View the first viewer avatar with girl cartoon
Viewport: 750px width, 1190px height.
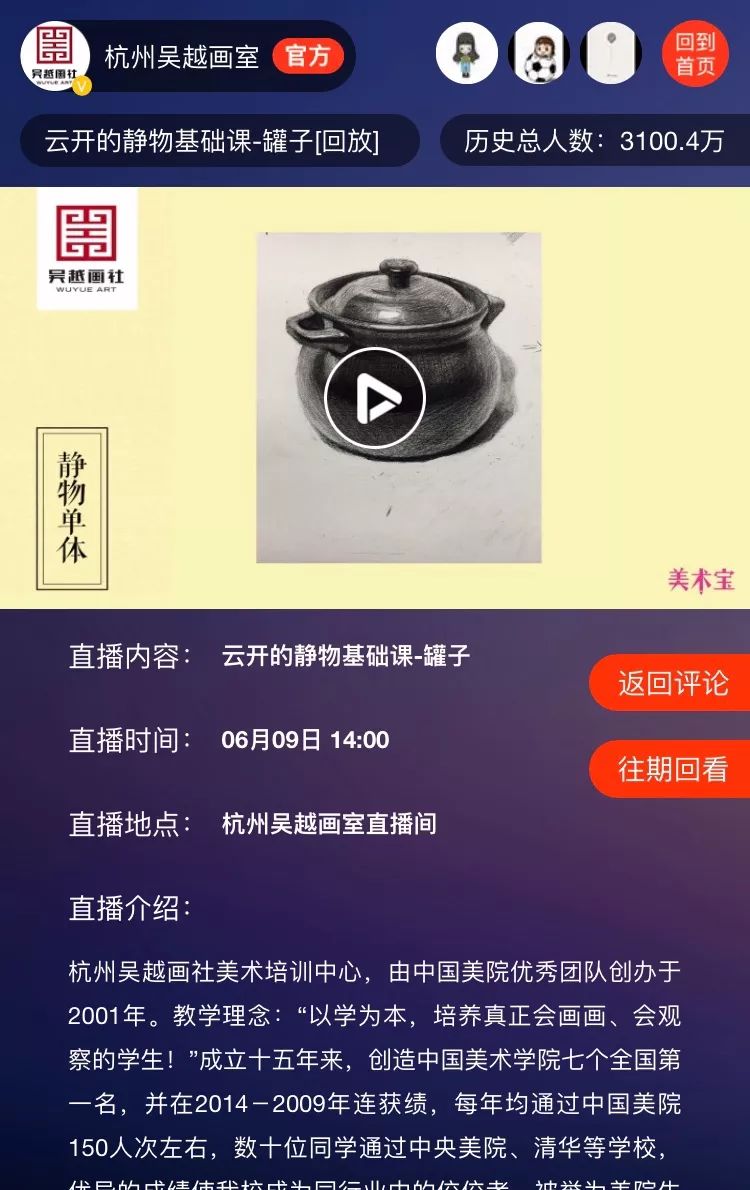pos(467,54)
